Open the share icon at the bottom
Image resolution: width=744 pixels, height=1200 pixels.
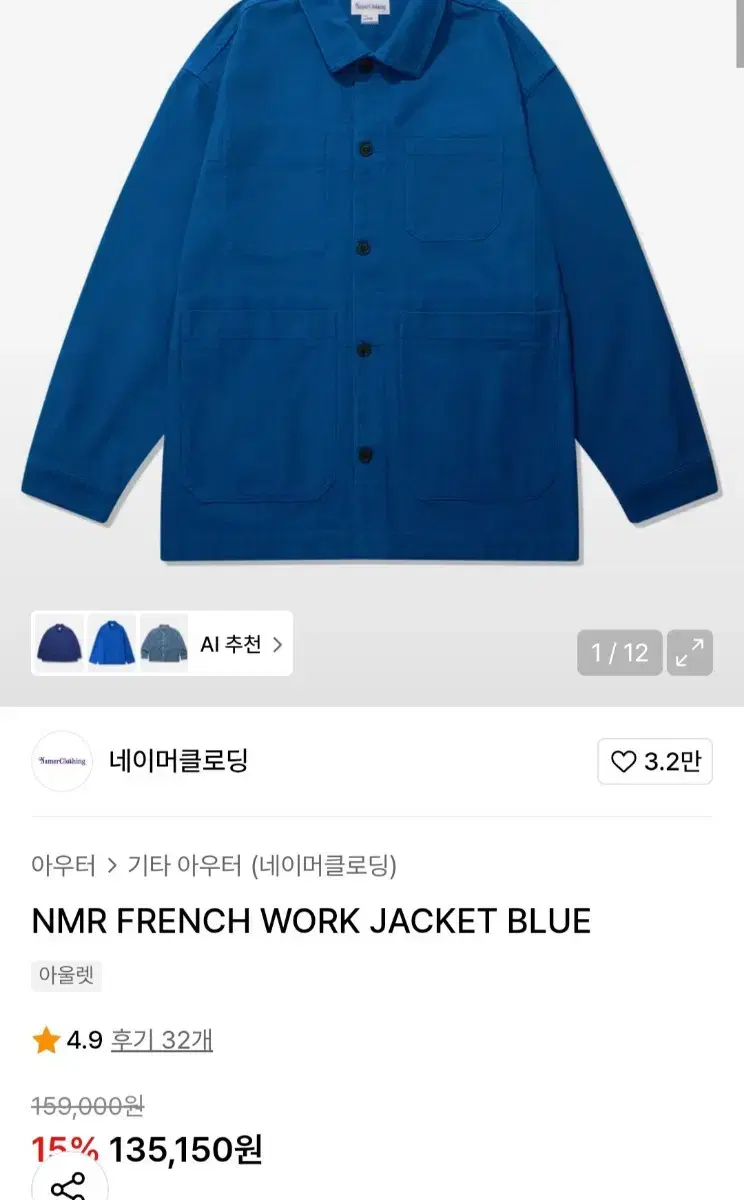66,1188
